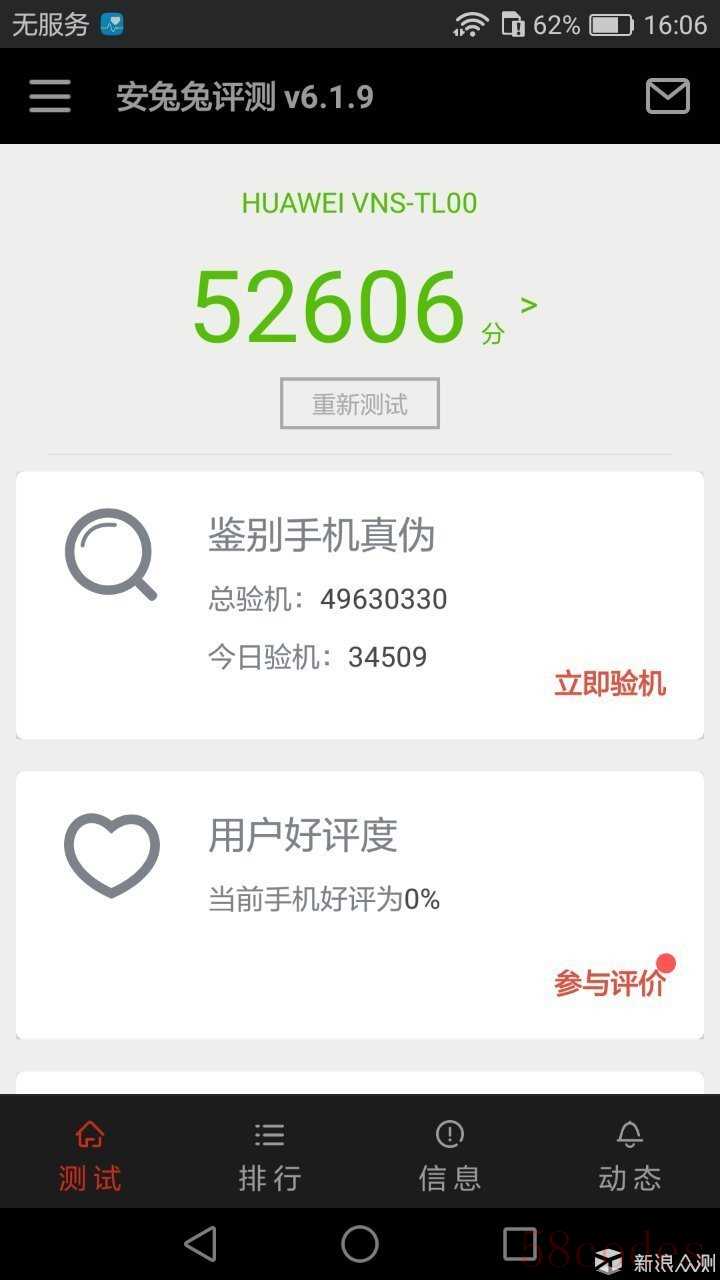Screen dimensions: 720x1280
Task: Open the mail envelope icon
Action: 668,96
